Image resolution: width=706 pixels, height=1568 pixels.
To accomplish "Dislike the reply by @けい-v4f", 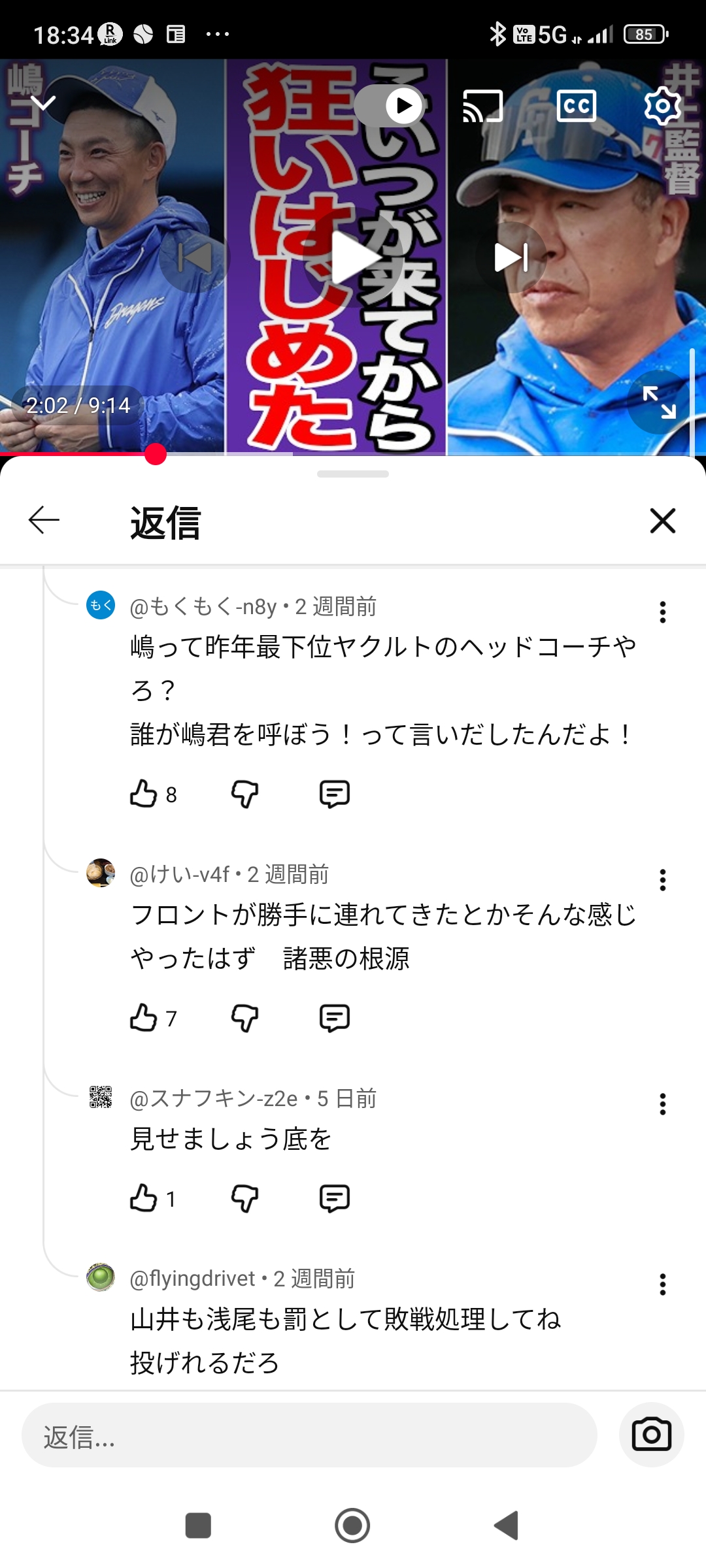I will (245, 1018).
